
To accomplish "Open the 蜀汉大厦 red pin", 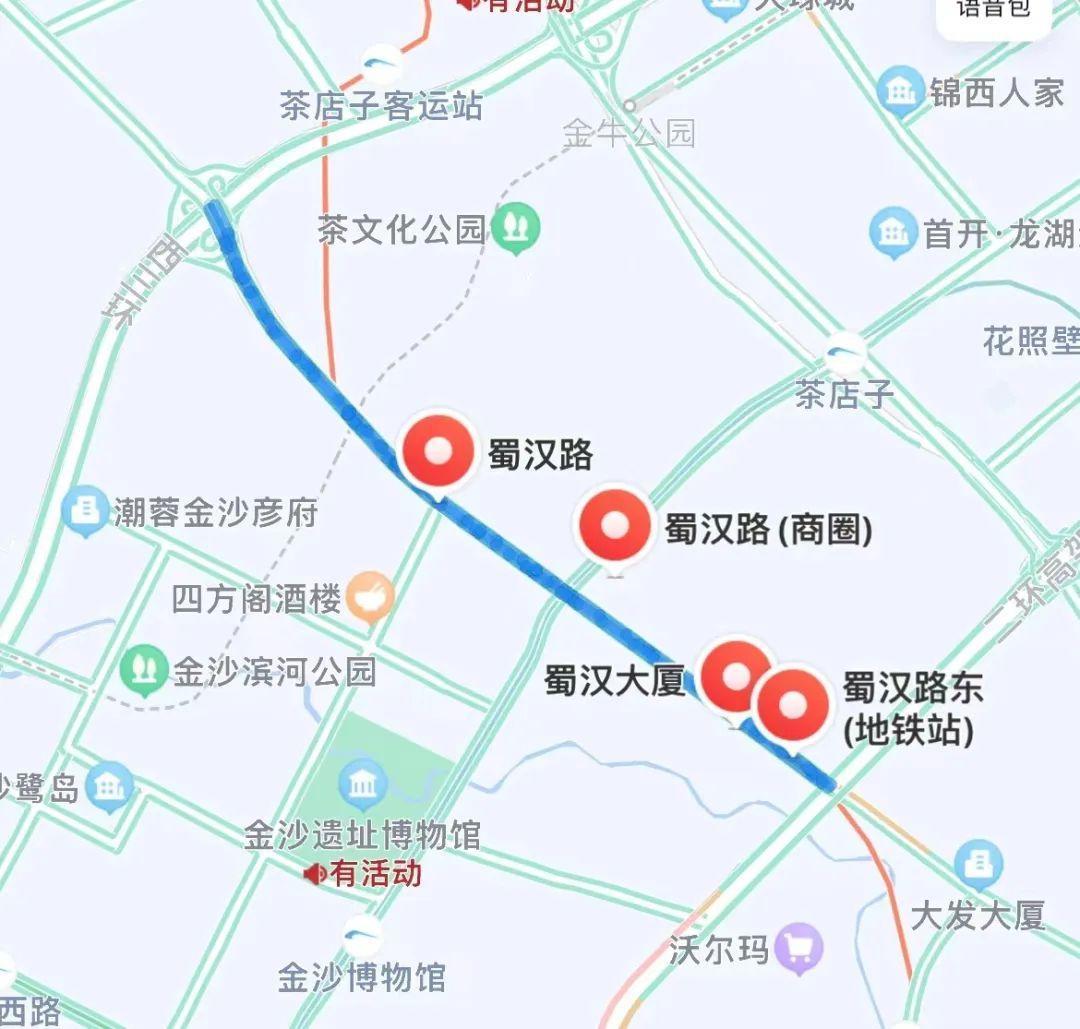I will (736, 678).
